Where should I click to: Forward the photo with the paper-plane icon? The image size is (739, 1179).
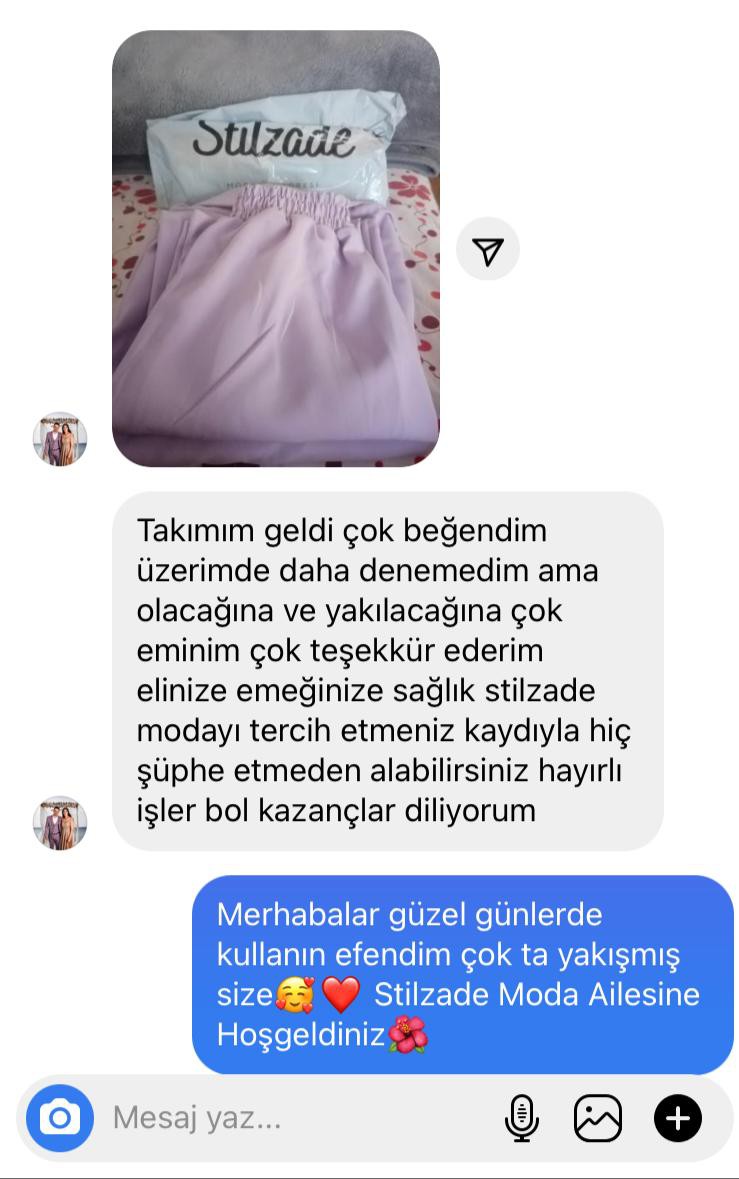click(x=488, y=250)
